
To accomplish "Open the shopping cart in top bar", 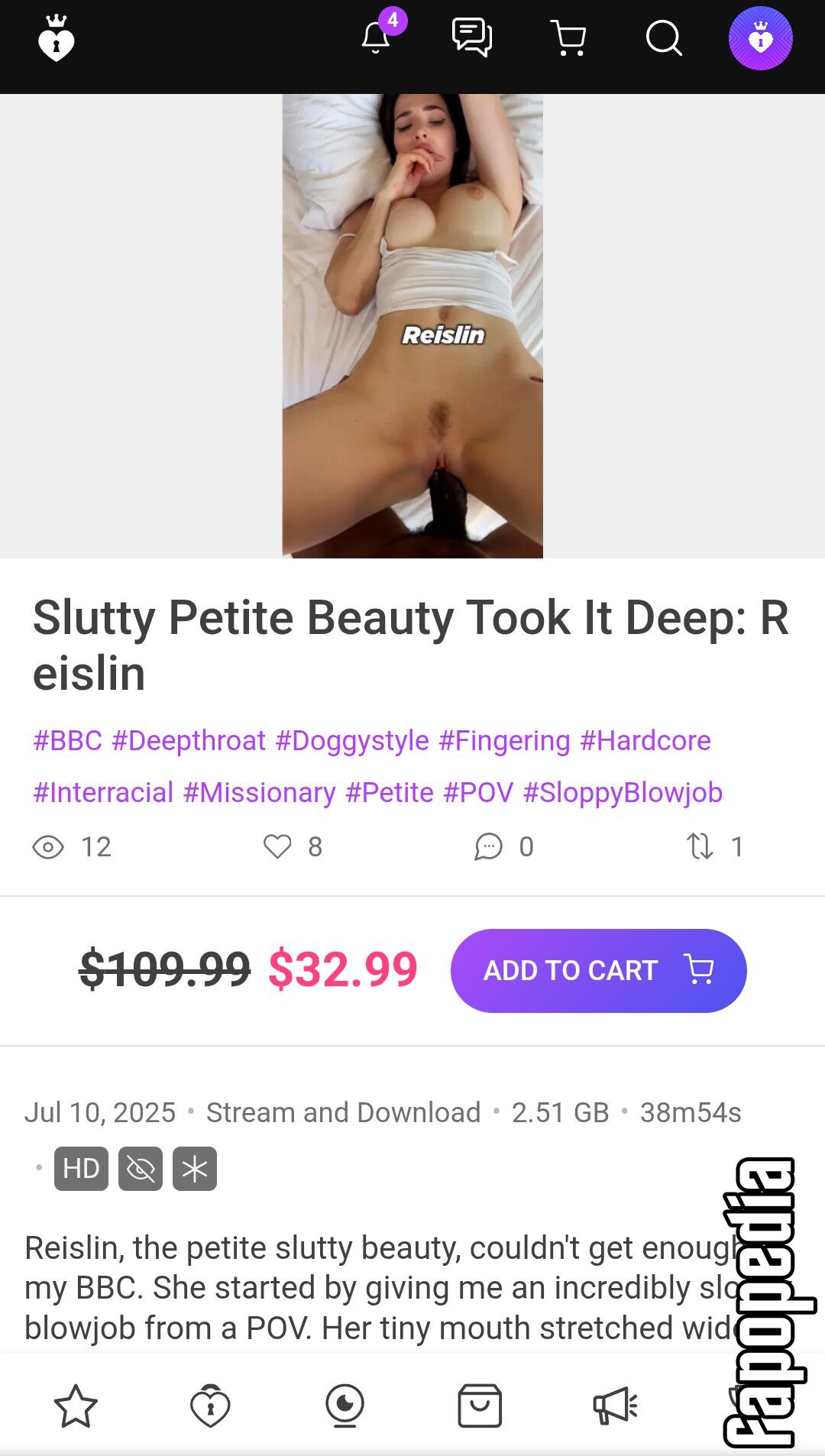I will point(568,38).
